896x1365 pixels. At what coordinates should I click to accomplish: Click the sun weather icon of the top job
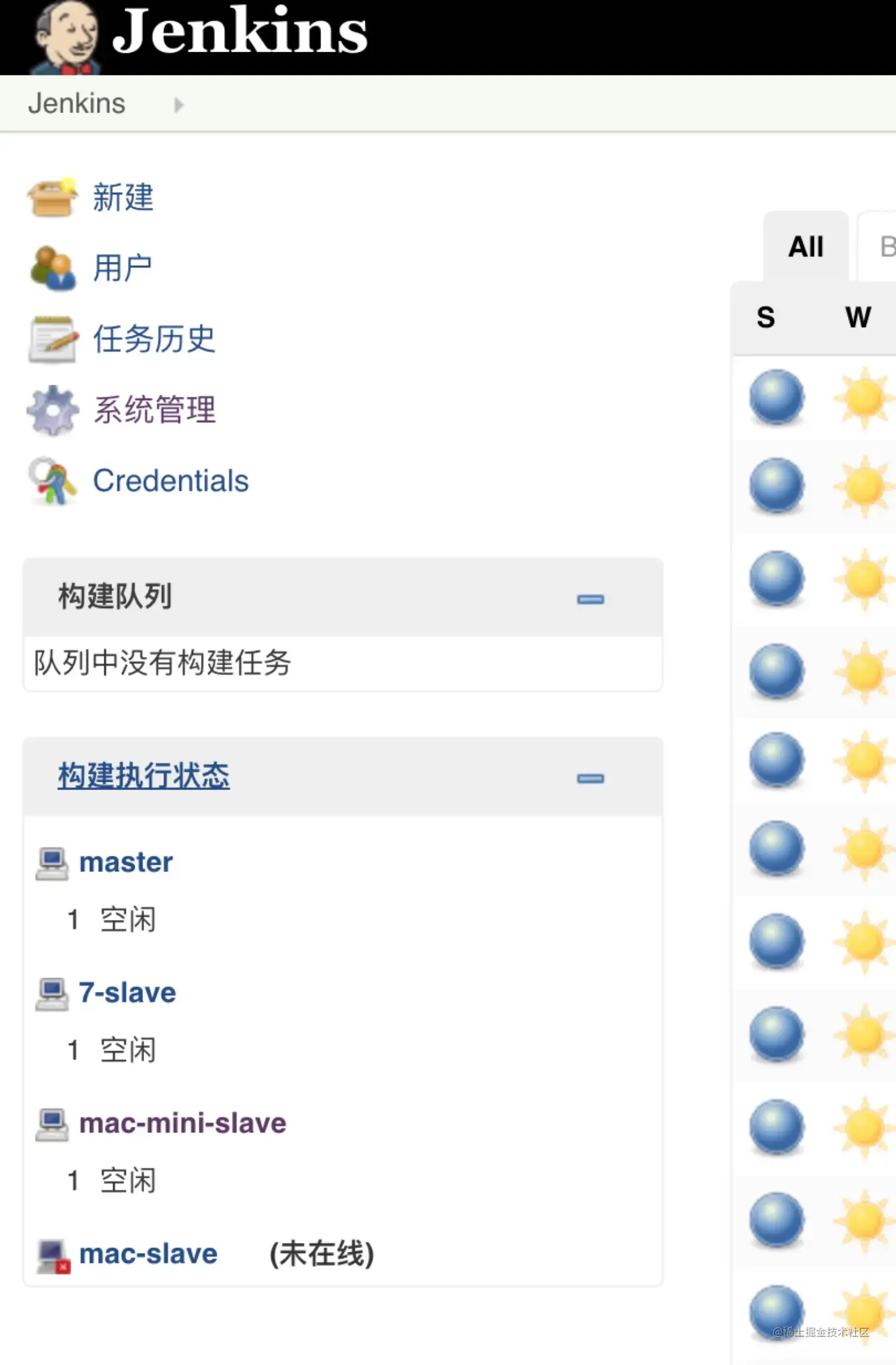865,397
